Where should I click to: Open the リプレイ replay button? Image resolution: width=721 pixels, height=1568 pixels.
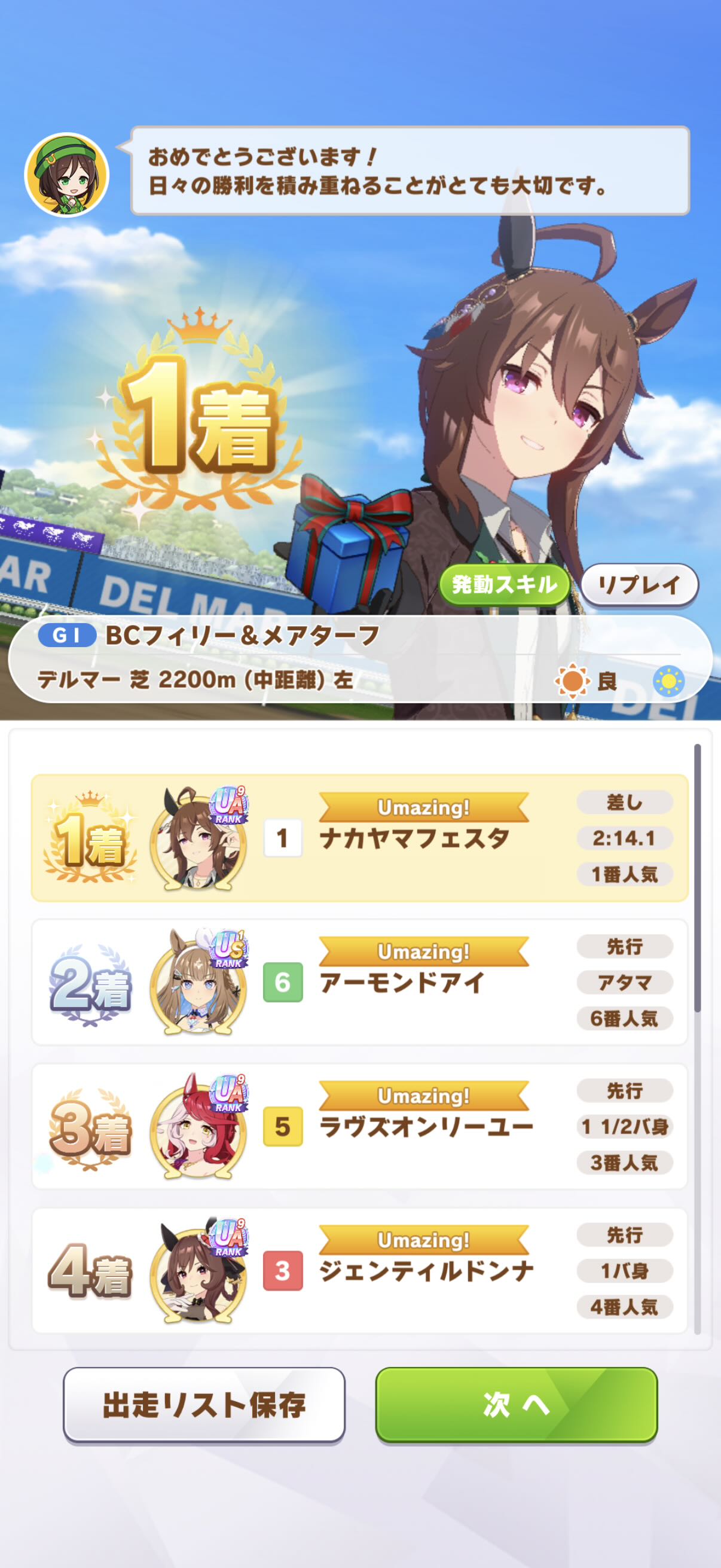coord(639,584)
